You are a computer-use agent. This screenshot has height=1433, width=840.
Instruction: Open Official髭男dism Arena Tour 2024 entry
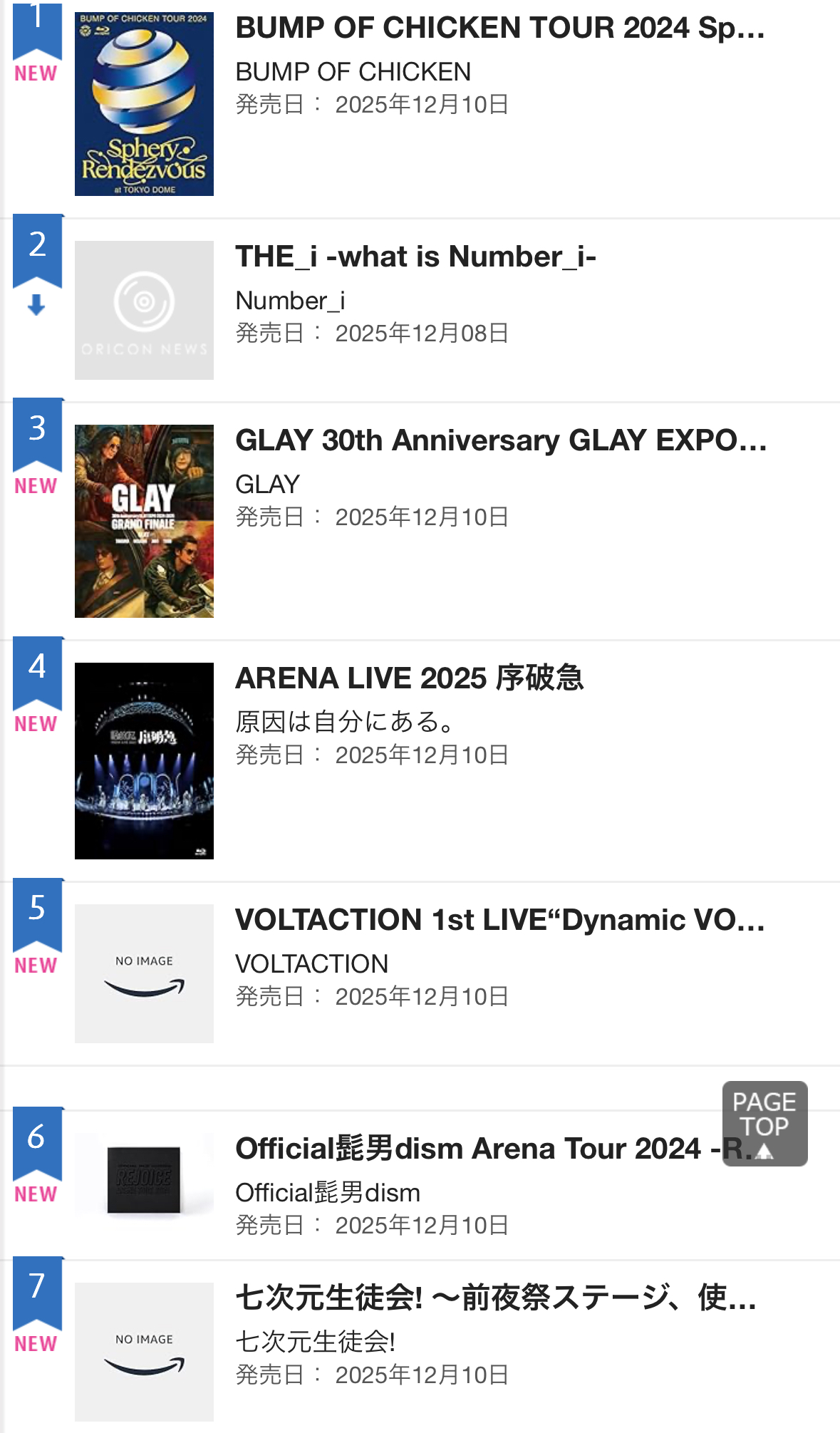(470, 1149)
